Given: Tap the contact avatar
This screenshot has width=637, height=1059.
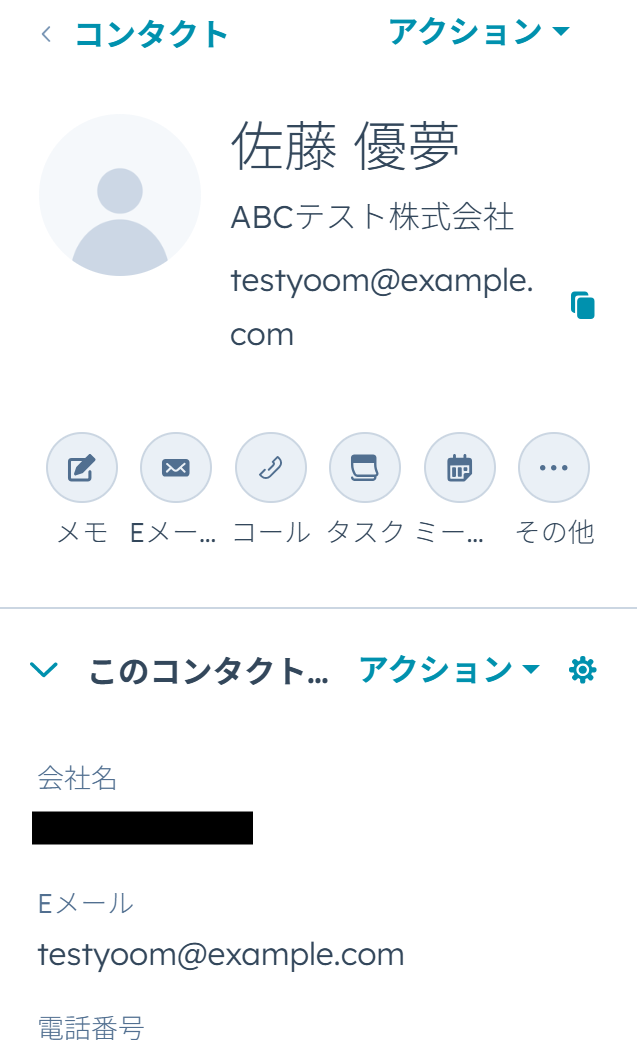Looking at the screenshot, I should (x=120, y=195).
